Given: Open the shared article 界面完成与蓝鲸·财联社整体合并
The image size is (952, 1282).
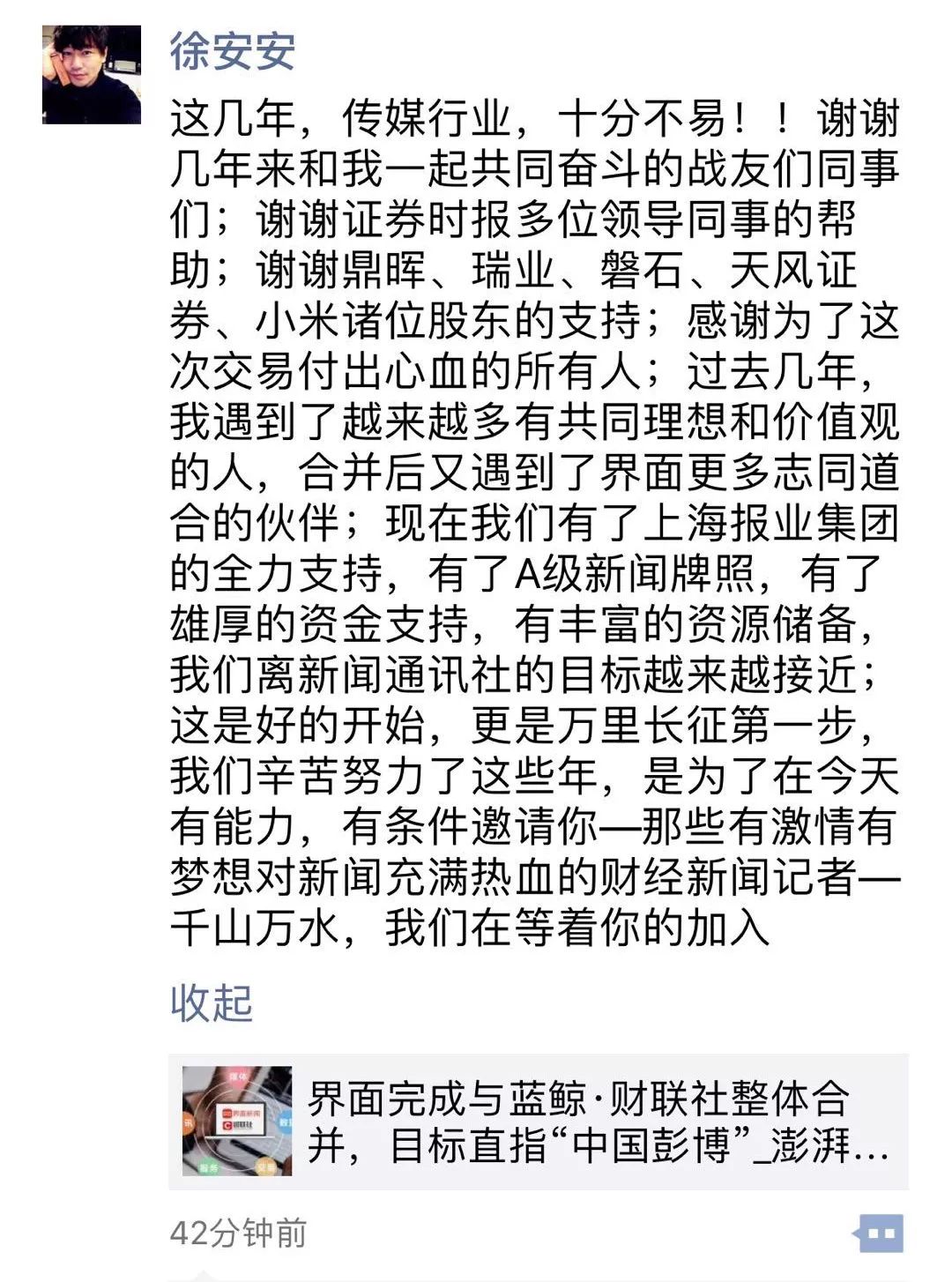Looking at the screenshot, I should click(538, 1122).
